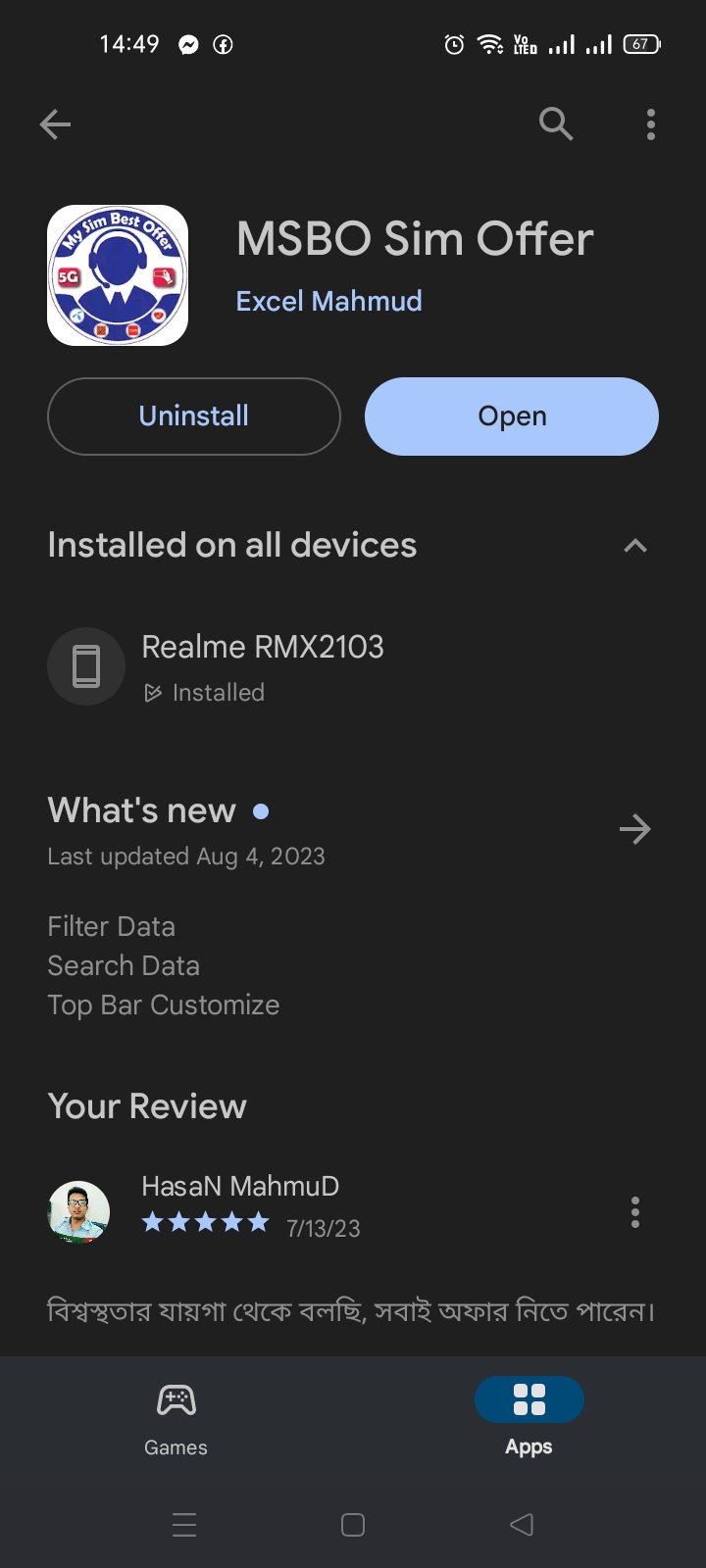
Task: Open options for HasaN MahmuD's review
Action: click(x=635, y=1212)
